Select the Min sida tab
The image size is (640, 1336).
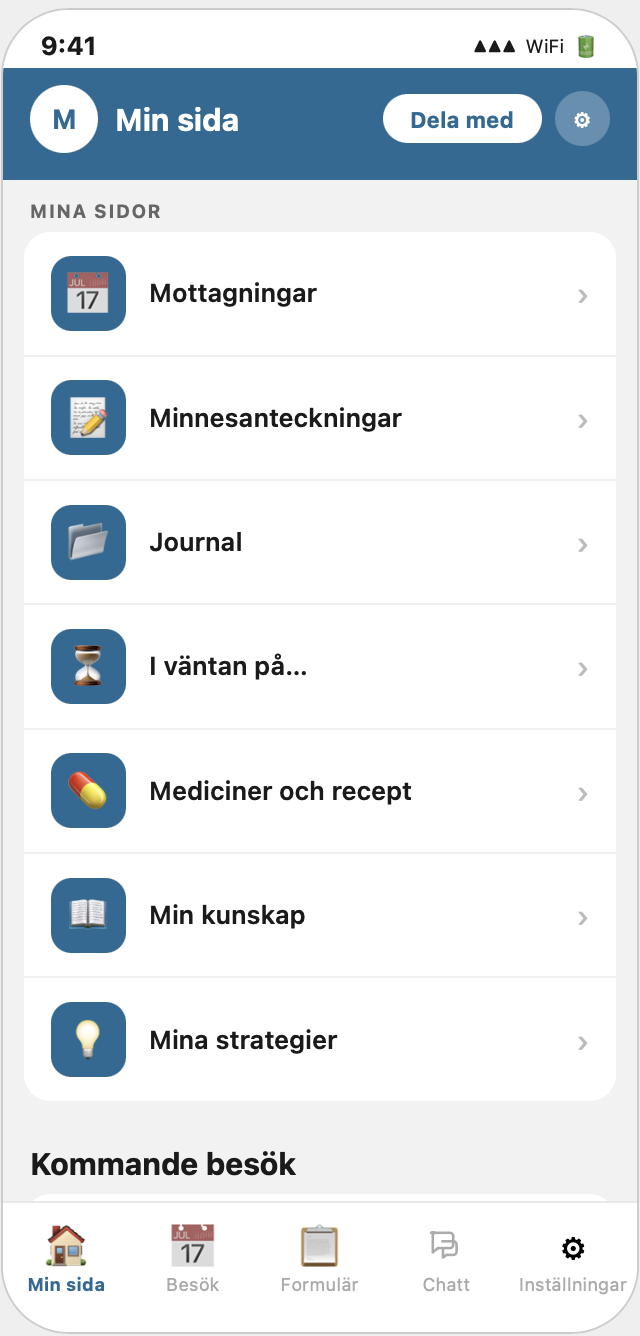point(66,1260)
